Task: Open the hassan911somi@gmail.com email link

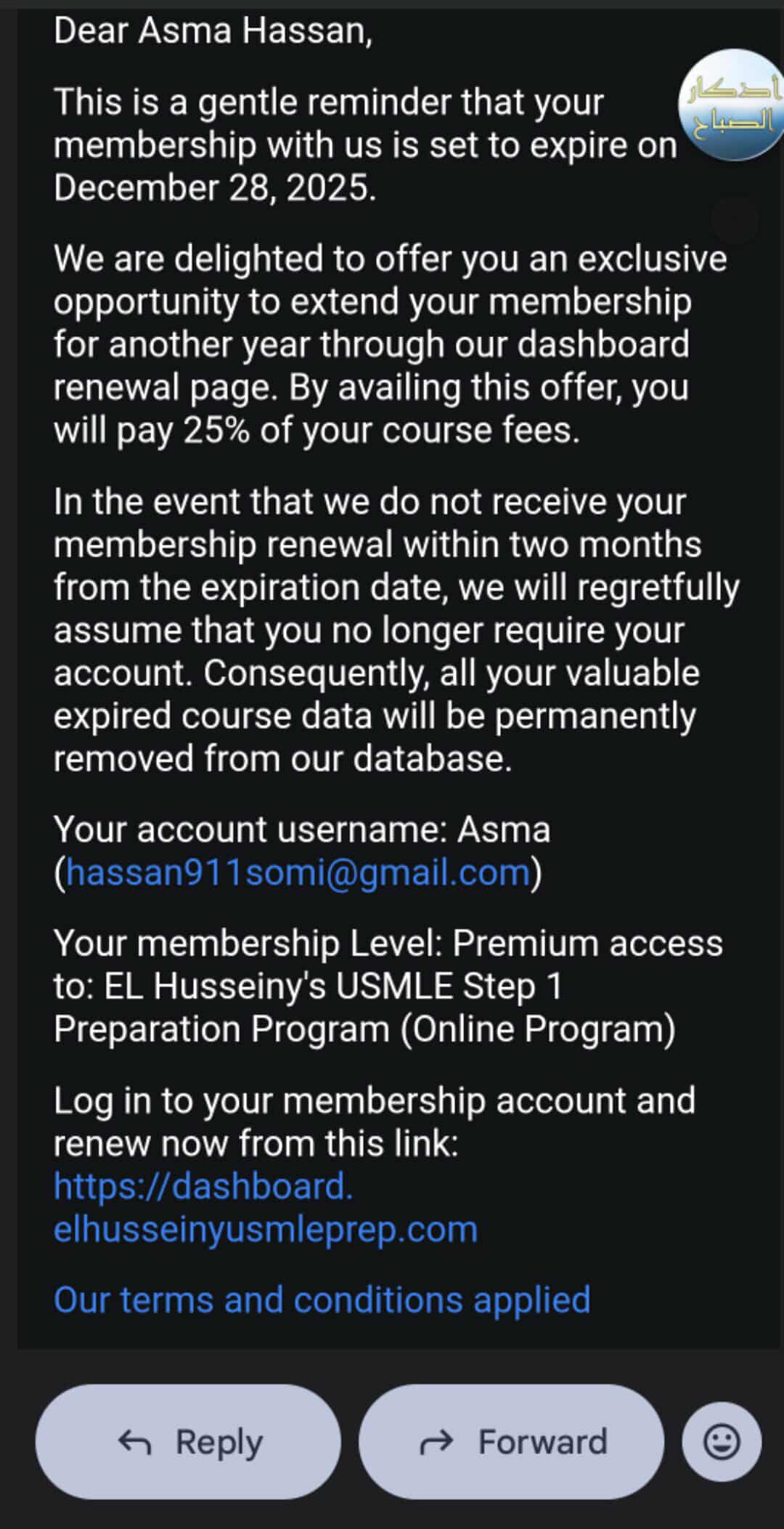Action: (x=298, y=872)
